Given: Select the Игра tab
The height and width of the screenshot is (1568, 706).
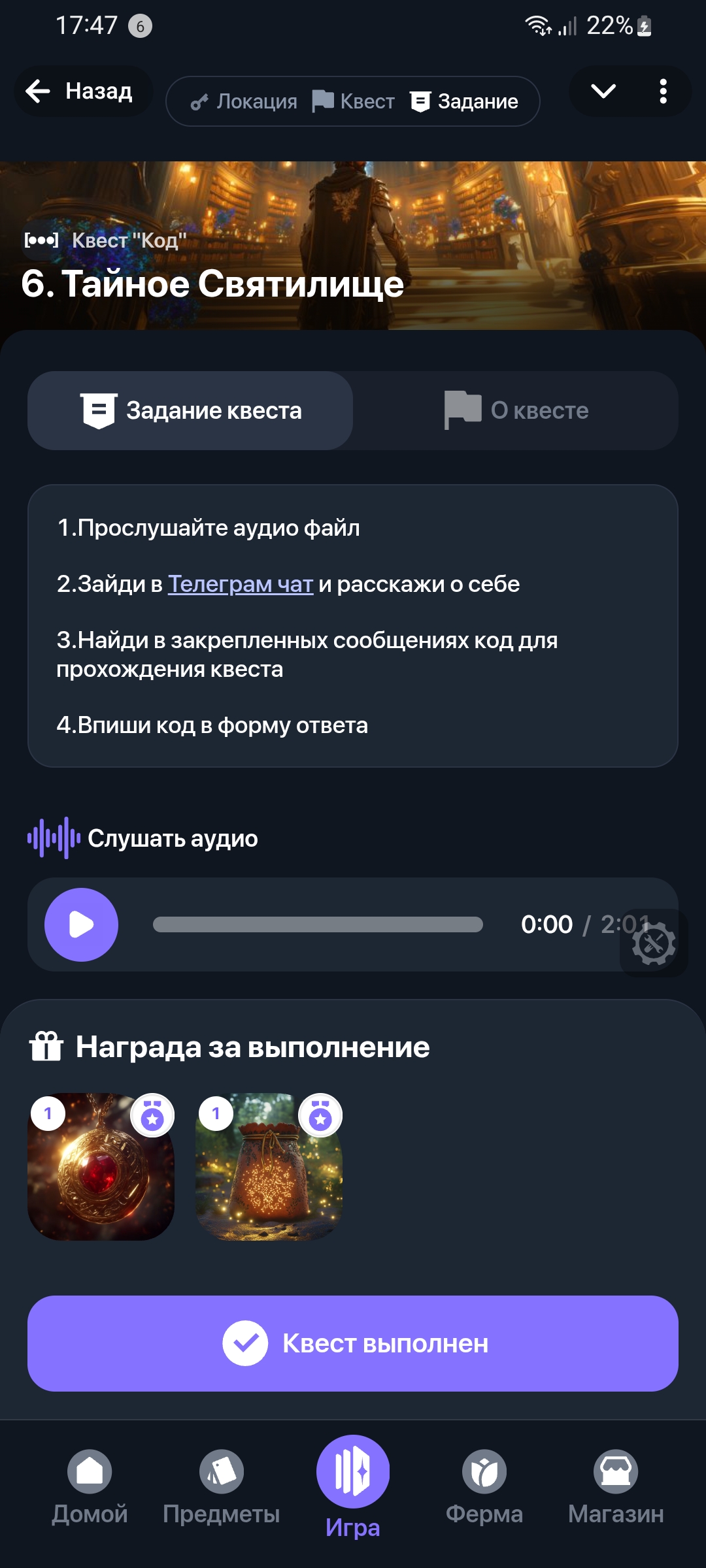Looking at the screenshot, I should point(353,1486).
